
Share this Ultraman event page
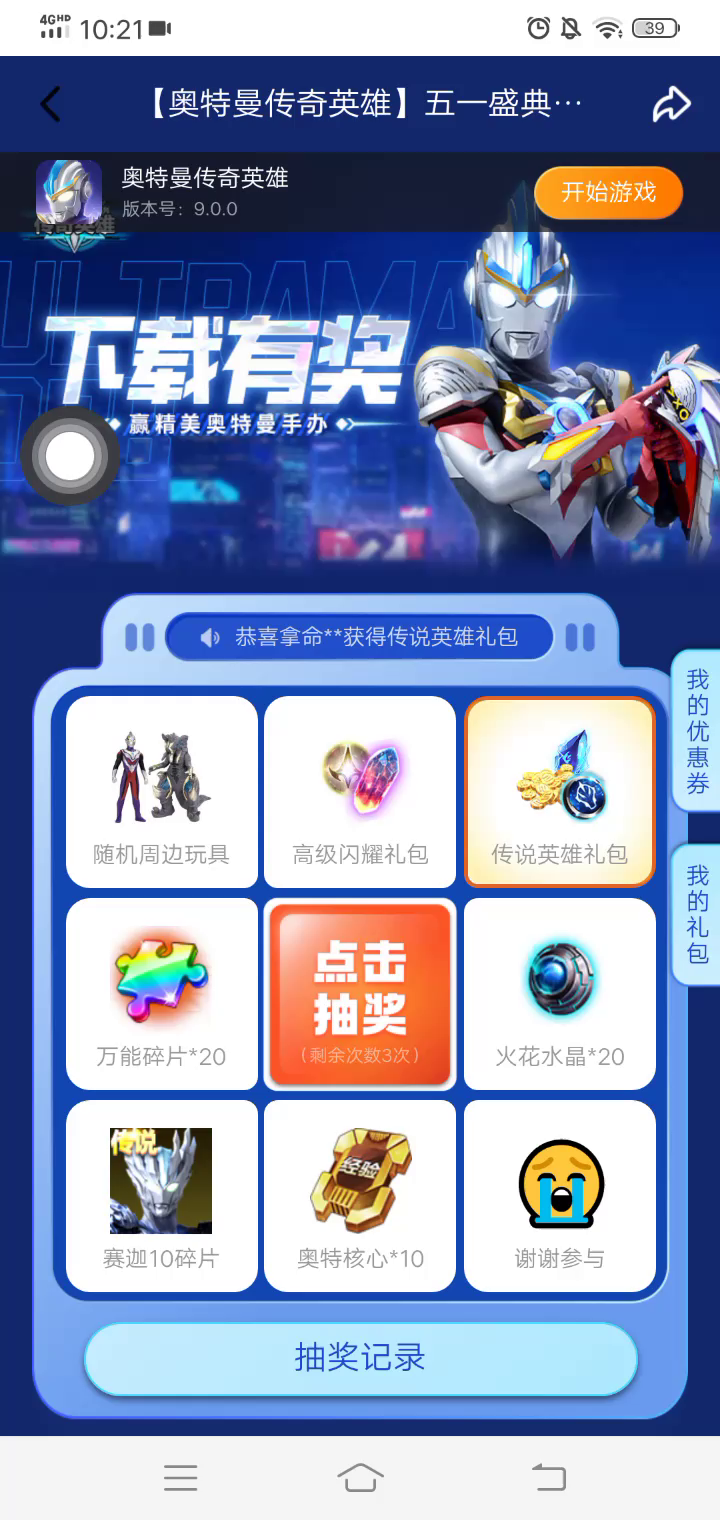pos(671,104)
